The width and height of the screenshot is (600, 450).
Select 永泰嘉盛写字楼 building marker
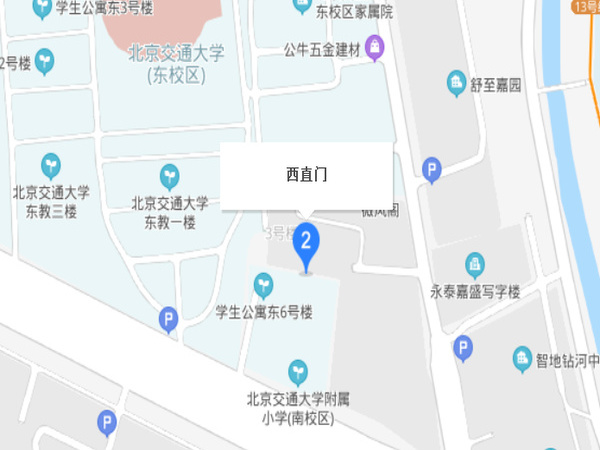click(x=475, y=265)
